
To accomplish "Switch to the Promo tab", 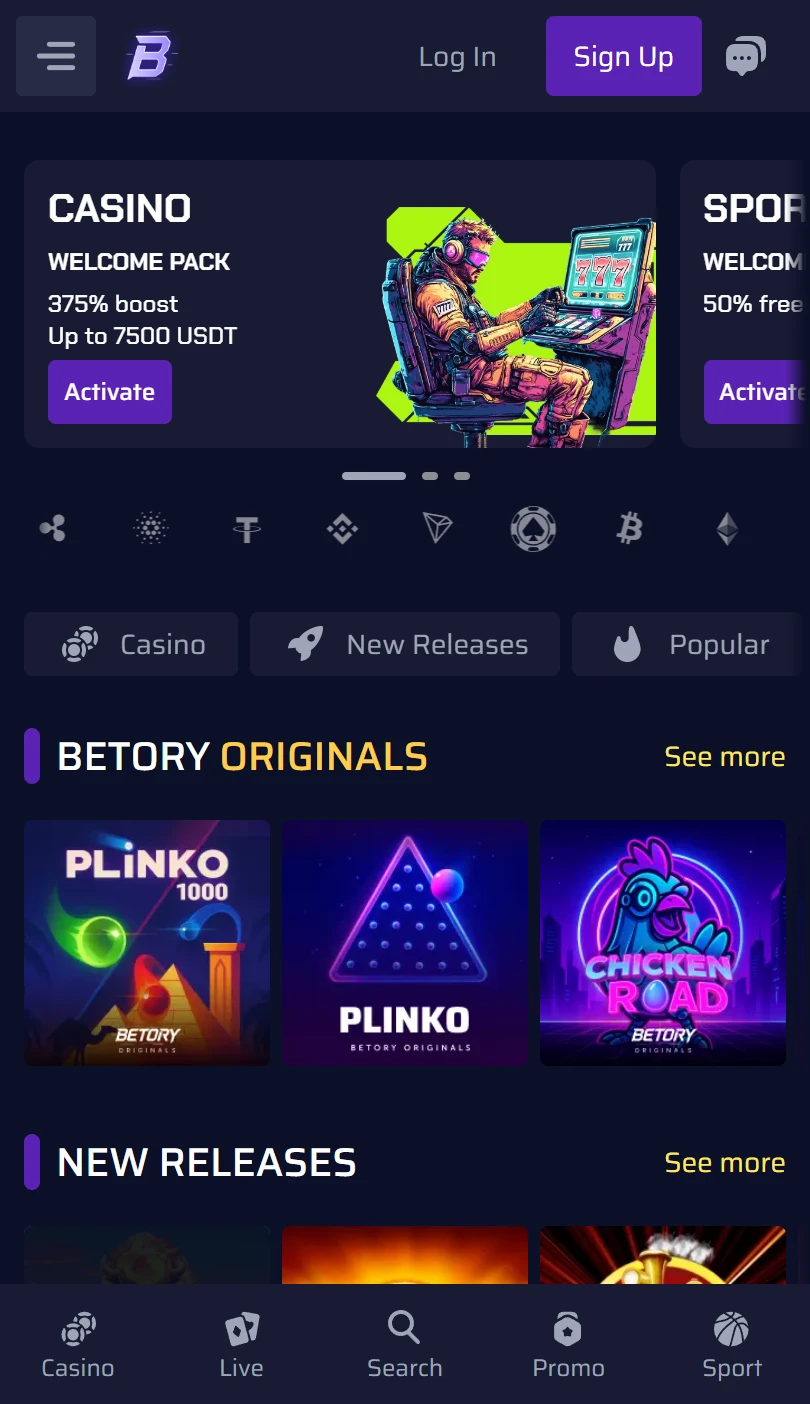I will 569,1345.
